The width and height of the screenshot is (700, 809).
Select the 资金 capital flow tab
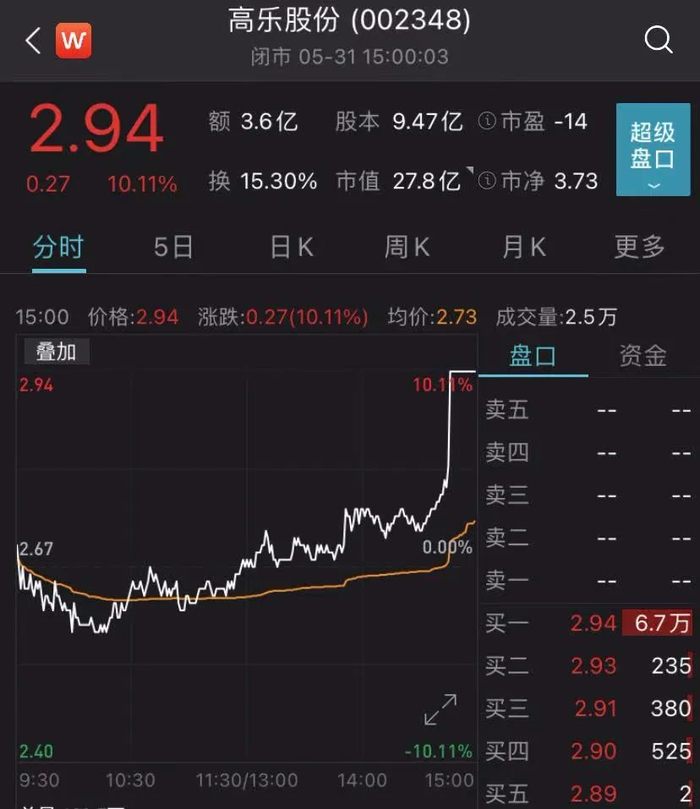(x=643, y=356)
